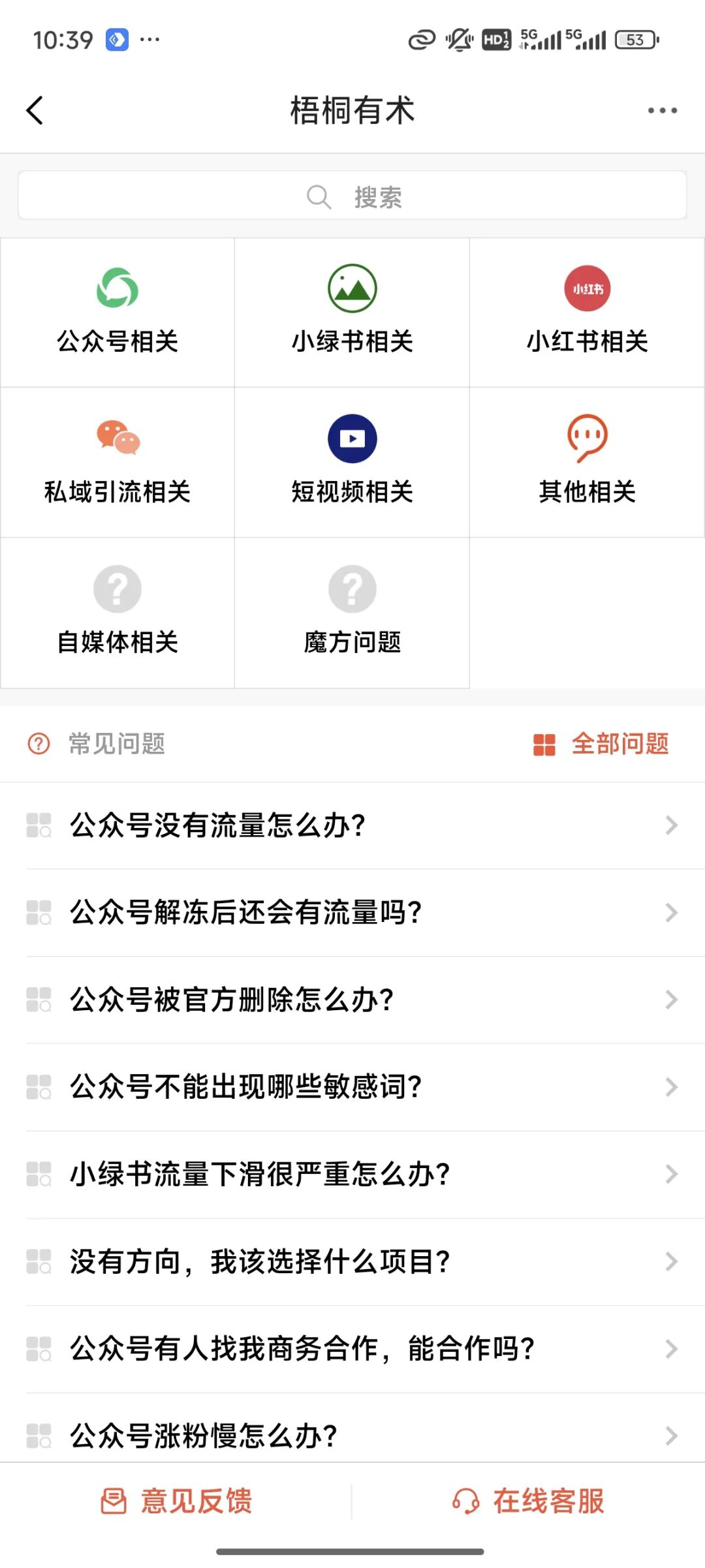Open the 公众号相关 category
This screenshot has width=705, height=1568.
(117, 313)
